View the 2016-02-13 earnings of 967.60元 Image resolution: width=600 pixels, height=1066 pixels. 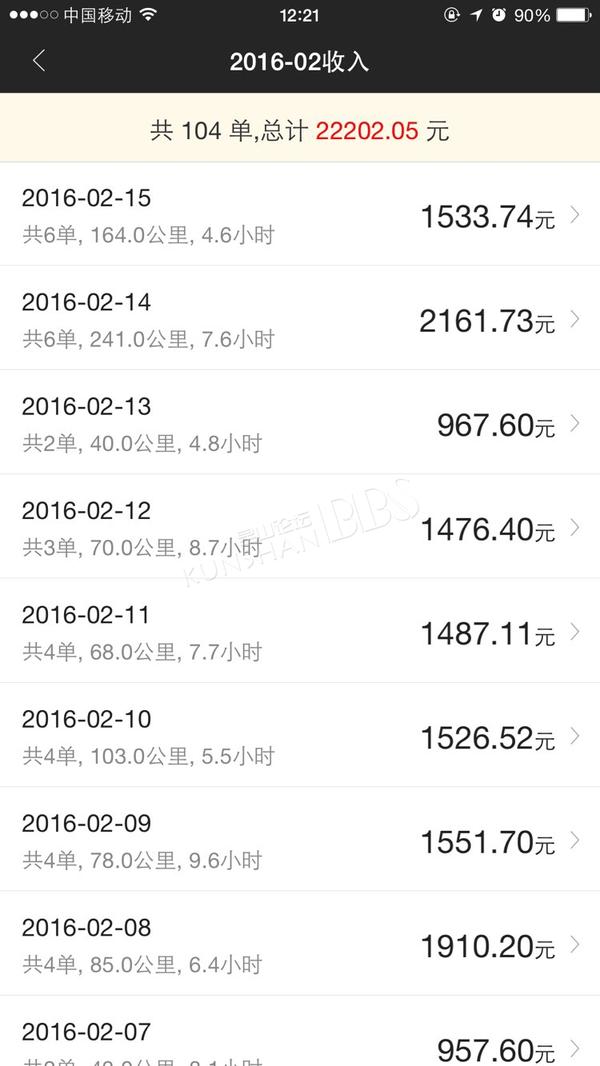pyautogui.click(x=300, y=422)
